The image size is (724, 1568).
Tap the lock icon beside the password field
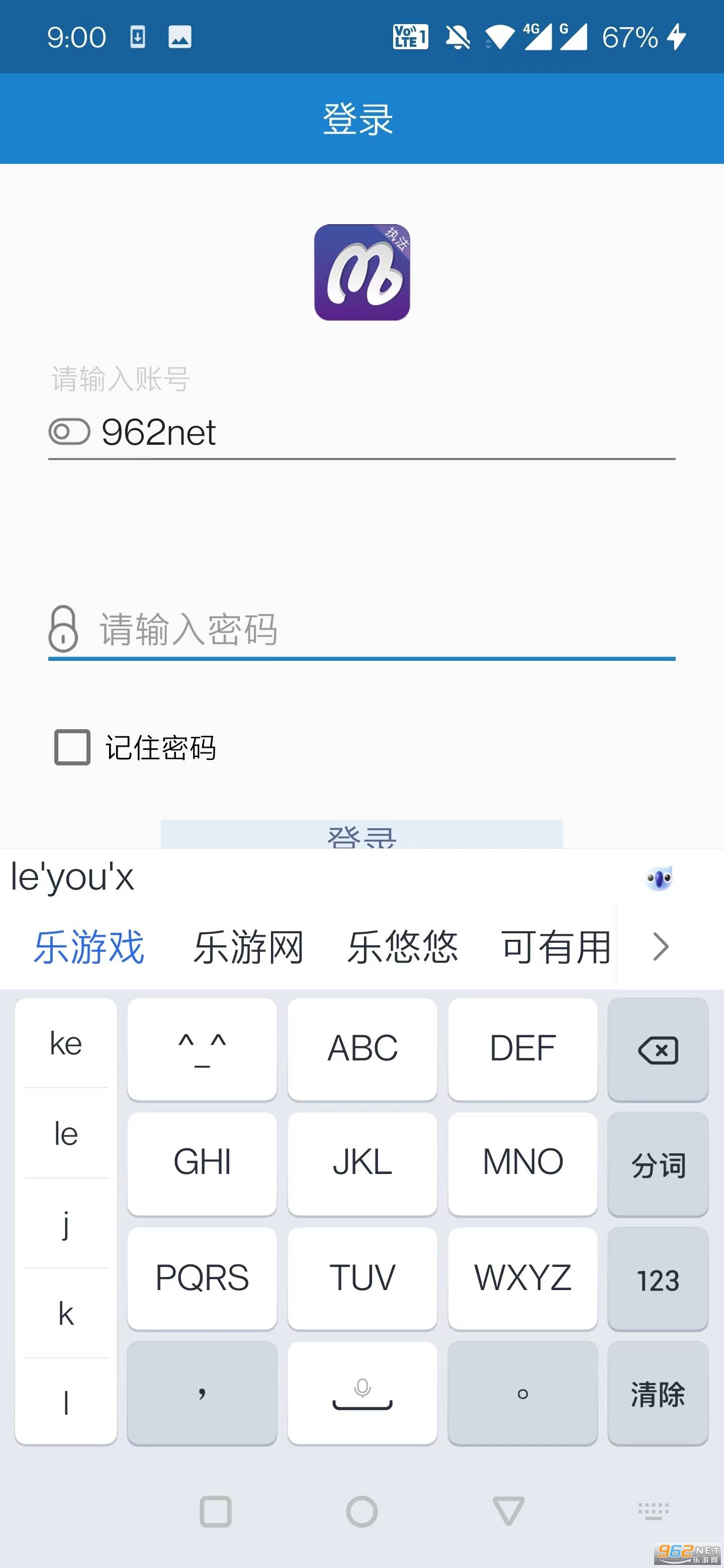pos(64,632)
